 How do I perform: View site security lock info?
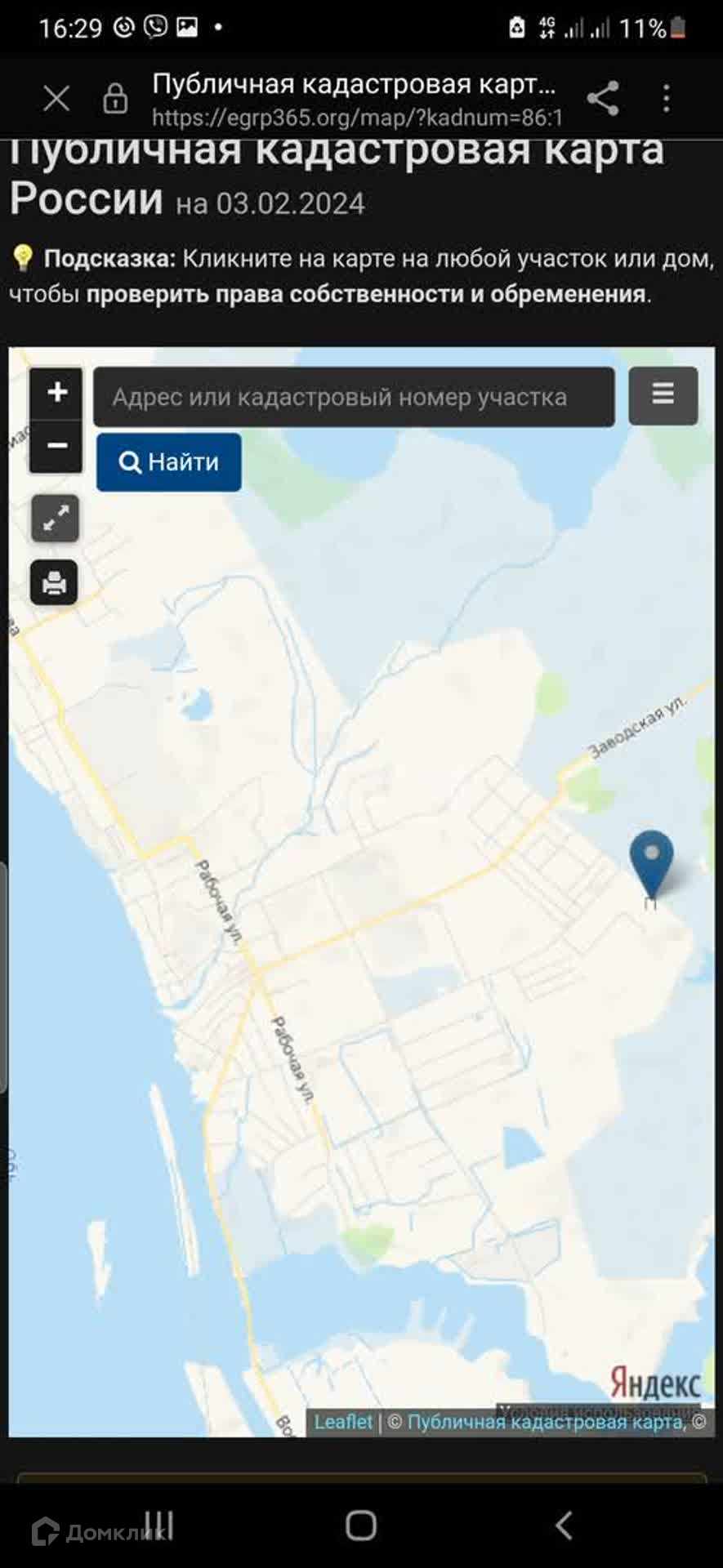(115, 99)
